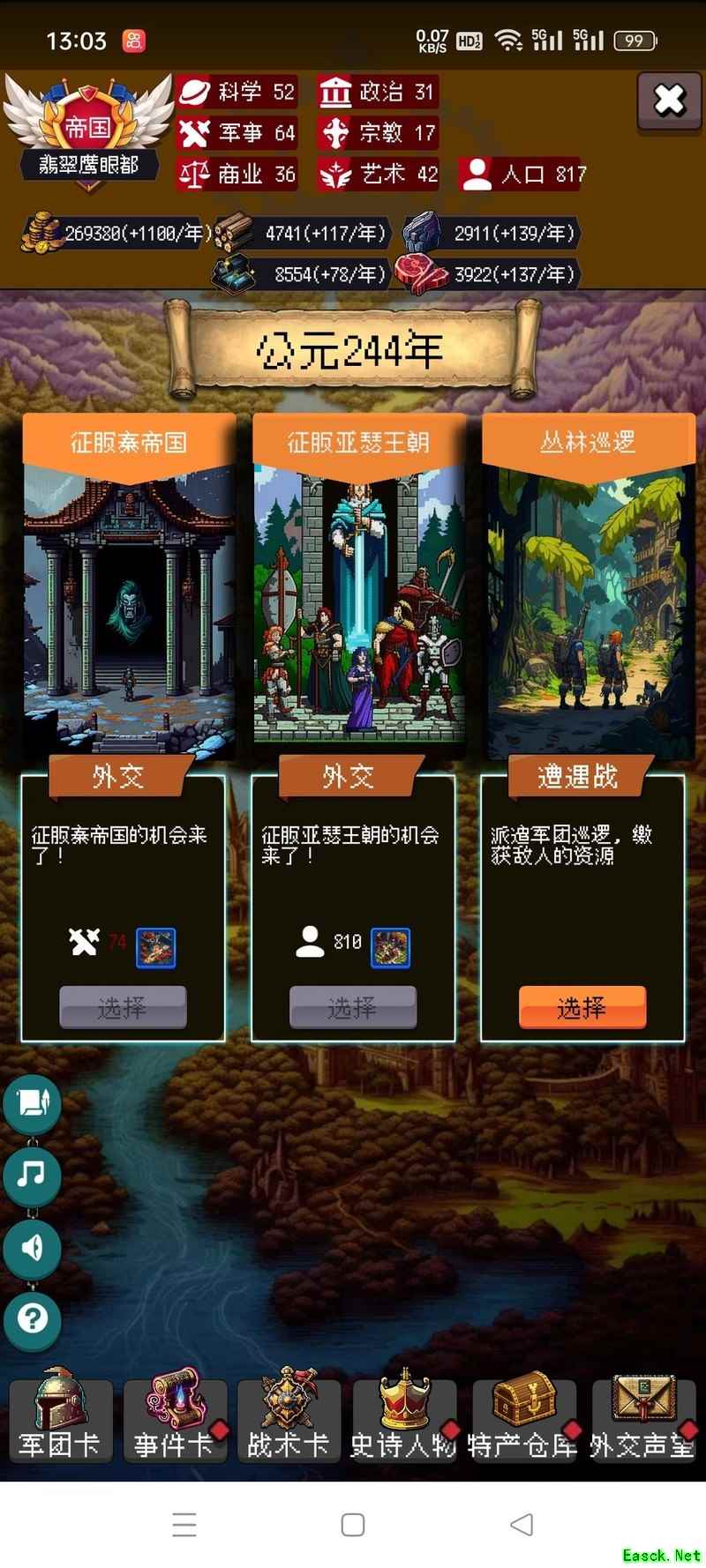Go back using system navigation

click(x=522, y=1523)
